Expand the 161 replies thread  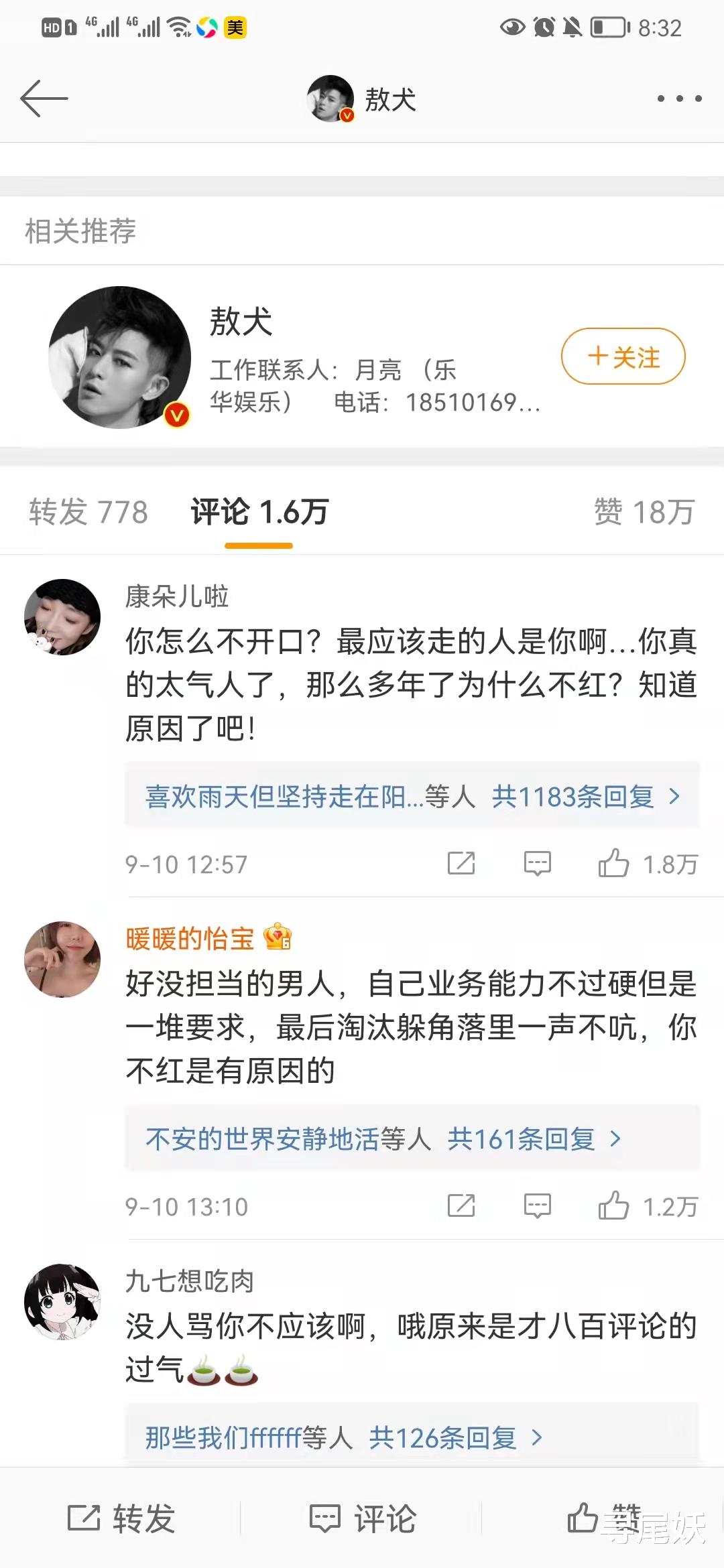tap(412, 1140)
